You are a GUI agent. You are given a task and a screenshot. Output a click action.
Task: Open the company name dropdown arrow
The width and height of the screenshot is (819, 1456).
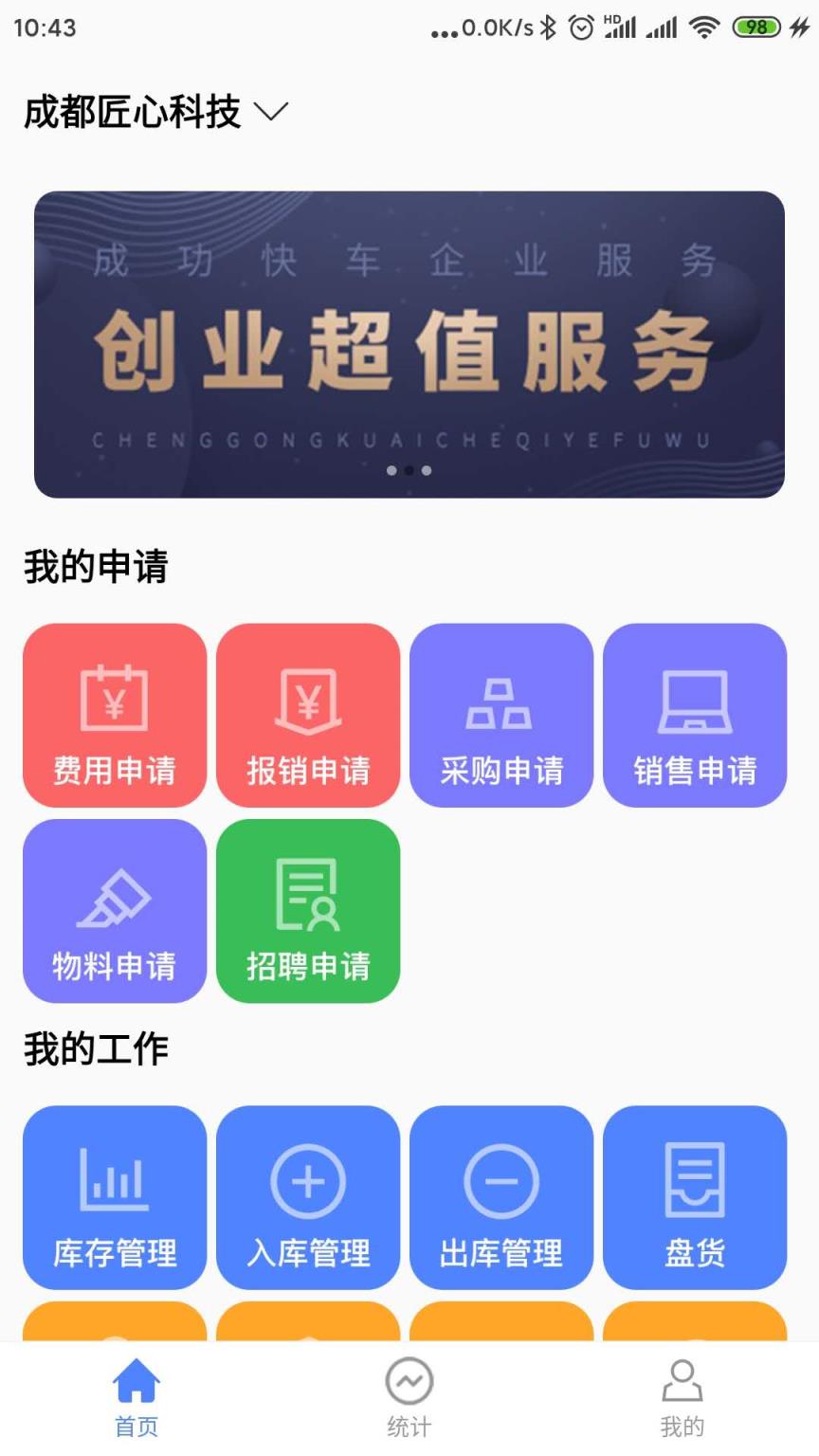(x=271, y=114)
